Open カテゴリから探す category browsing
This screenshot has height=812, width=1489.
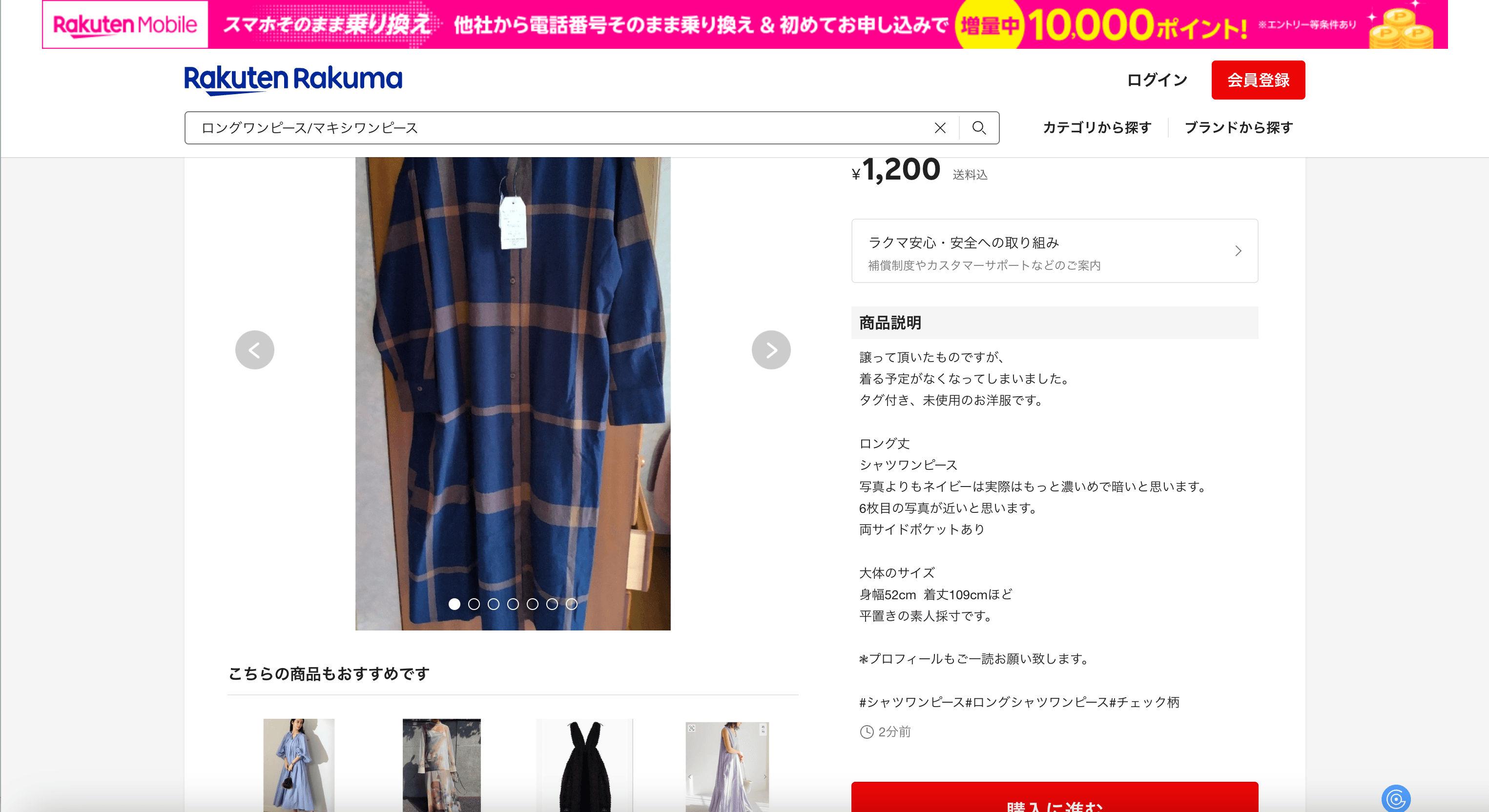1096,128
